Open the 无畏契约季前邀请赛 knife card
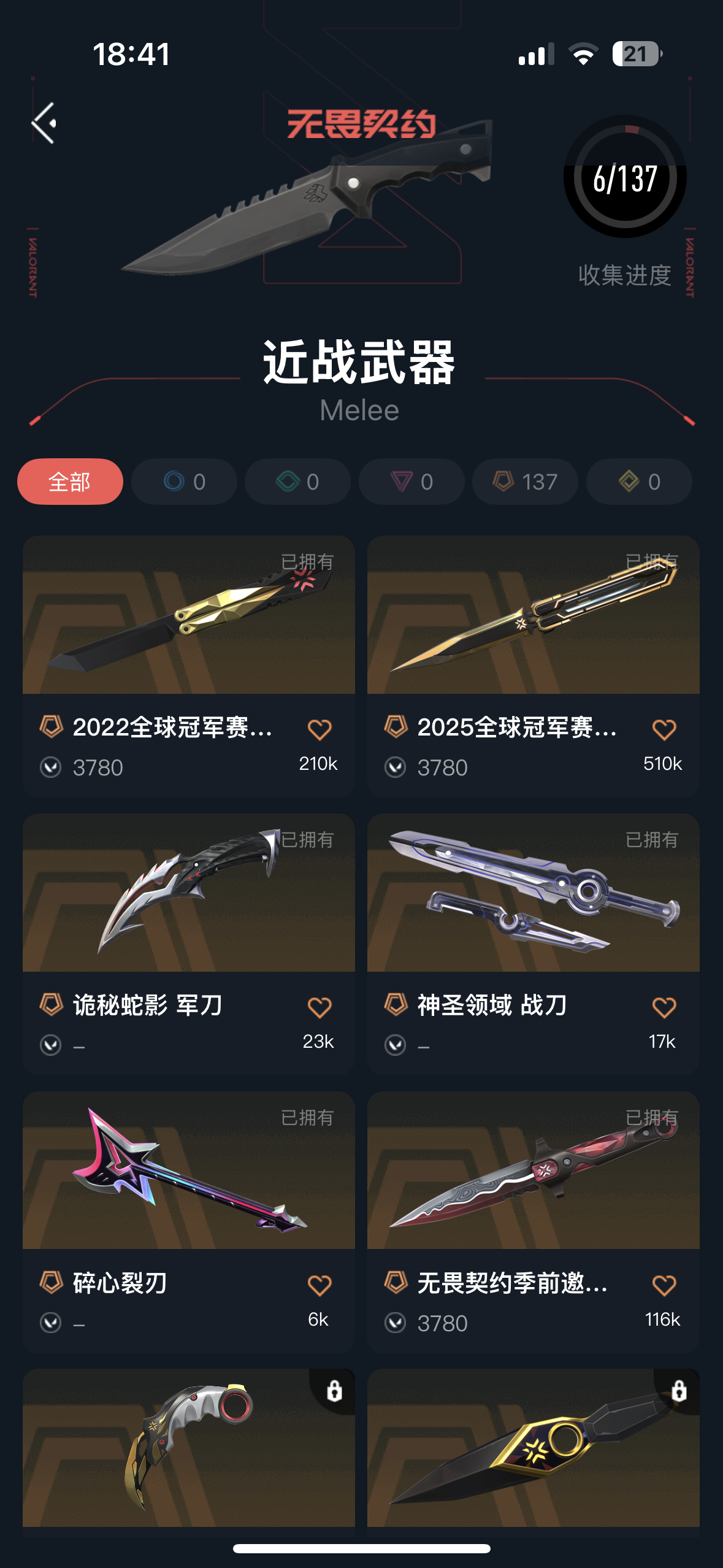The height and width of the screenshot is (1568, 723). point(533,1170)
